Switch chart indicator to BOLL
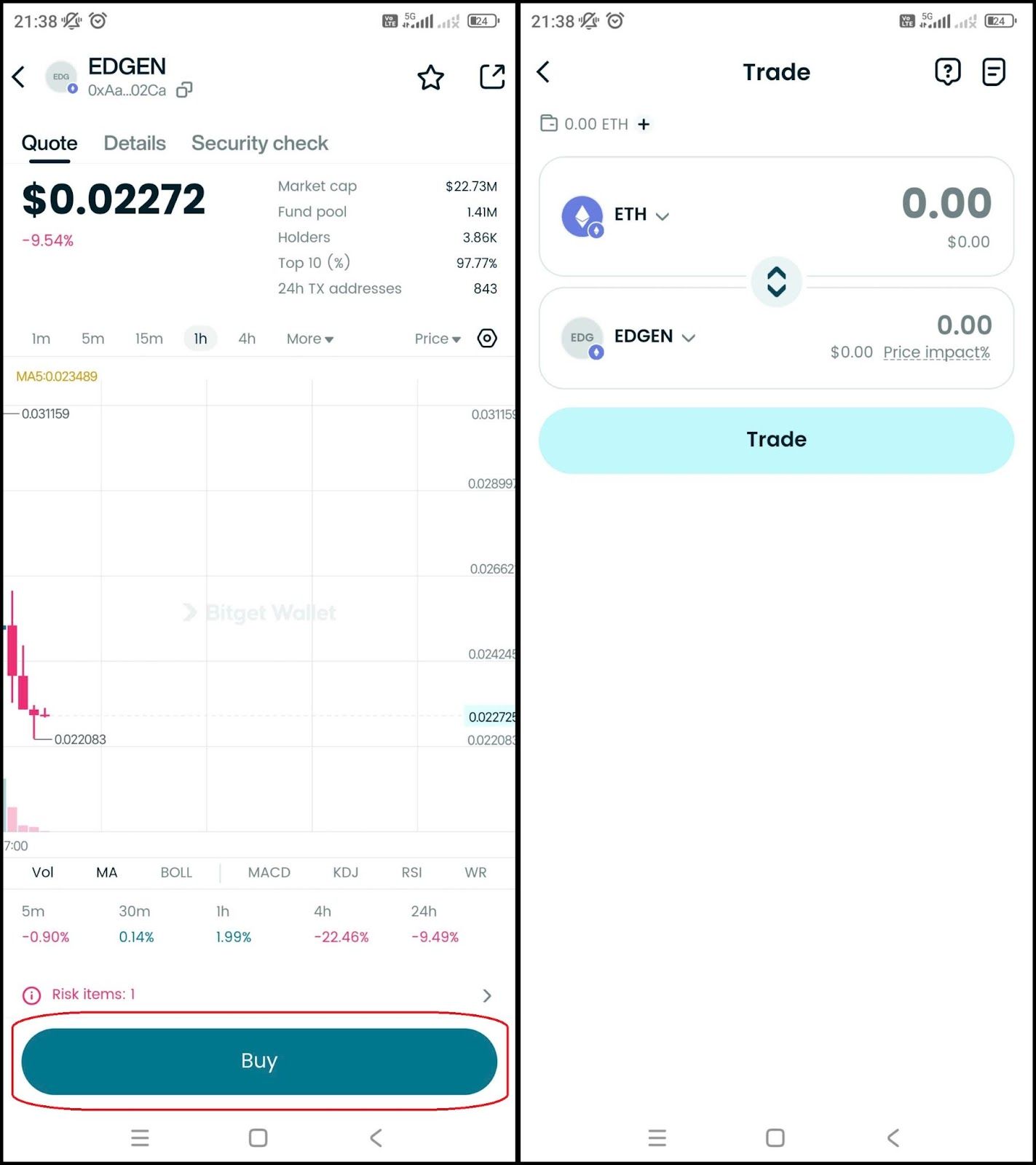Image resolution: width=1036 pixels, height=1165 pixels. pos(176,872)
